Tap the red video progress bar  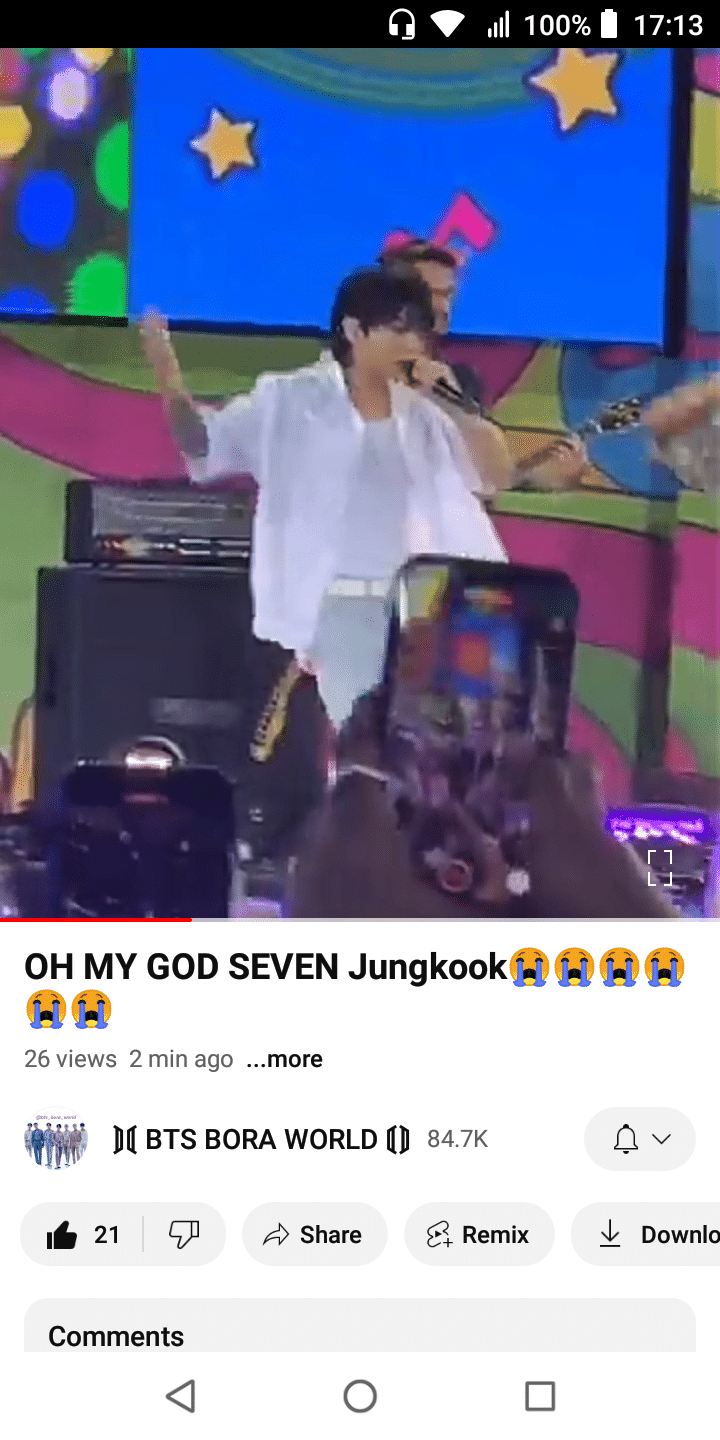[x=95, y=921]
